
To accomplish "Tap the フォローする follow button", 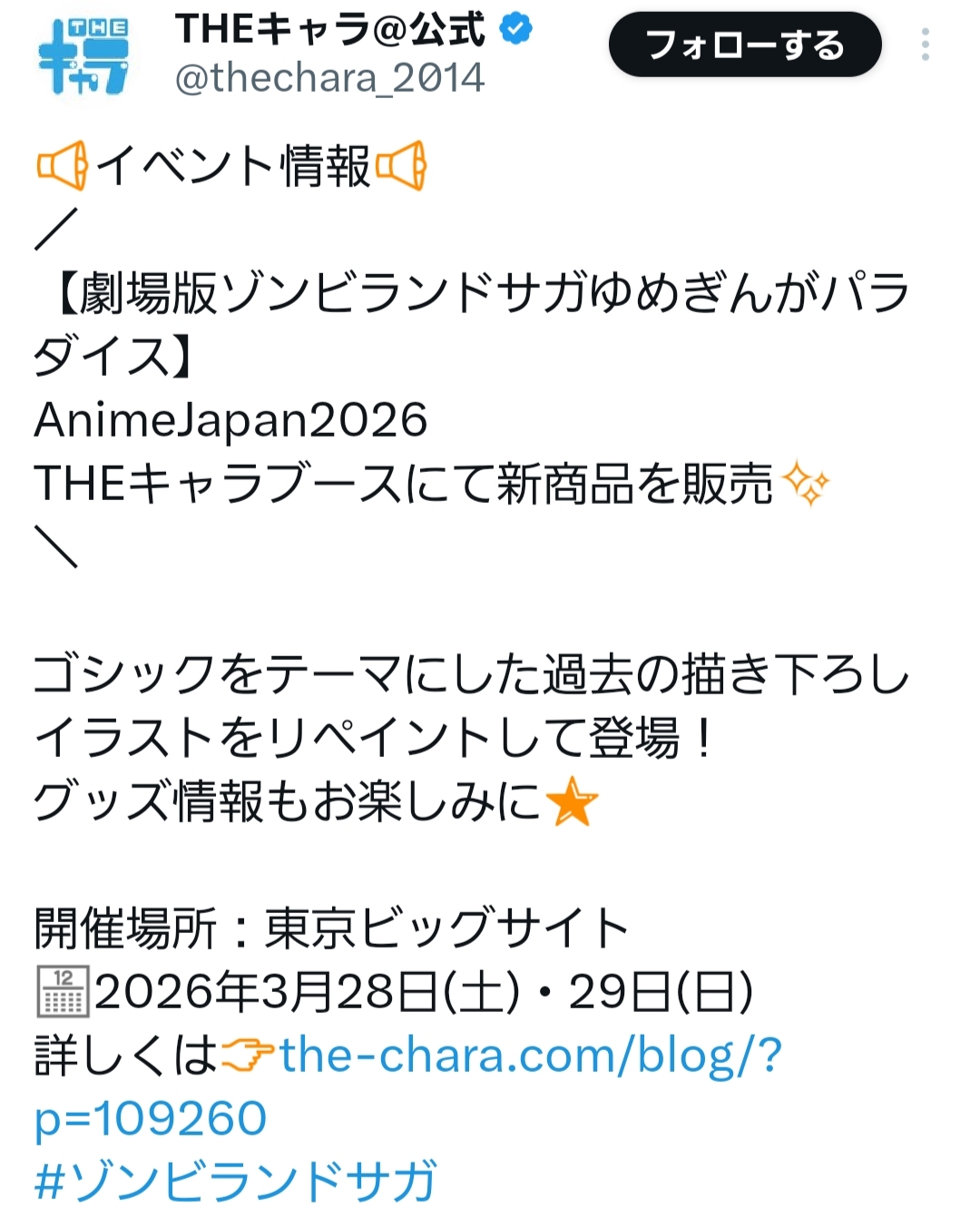I will click(x=745, y=44).
